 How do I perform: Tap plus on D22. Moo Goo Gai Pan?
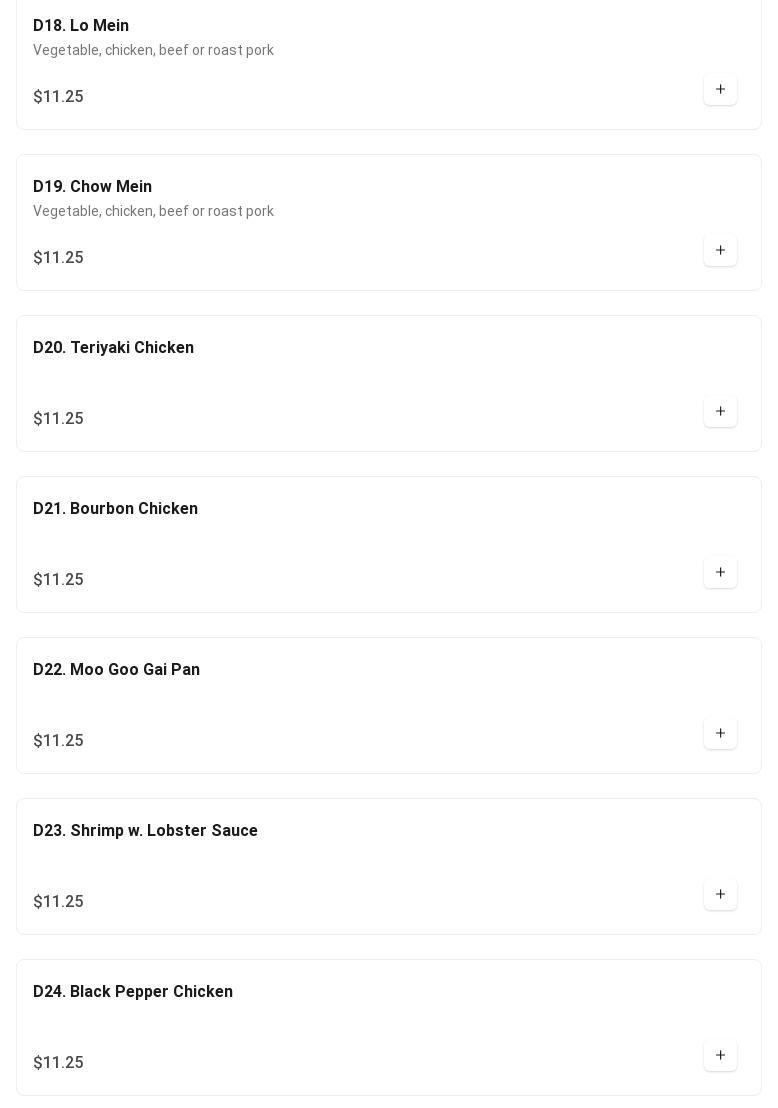tap(720, 734)
